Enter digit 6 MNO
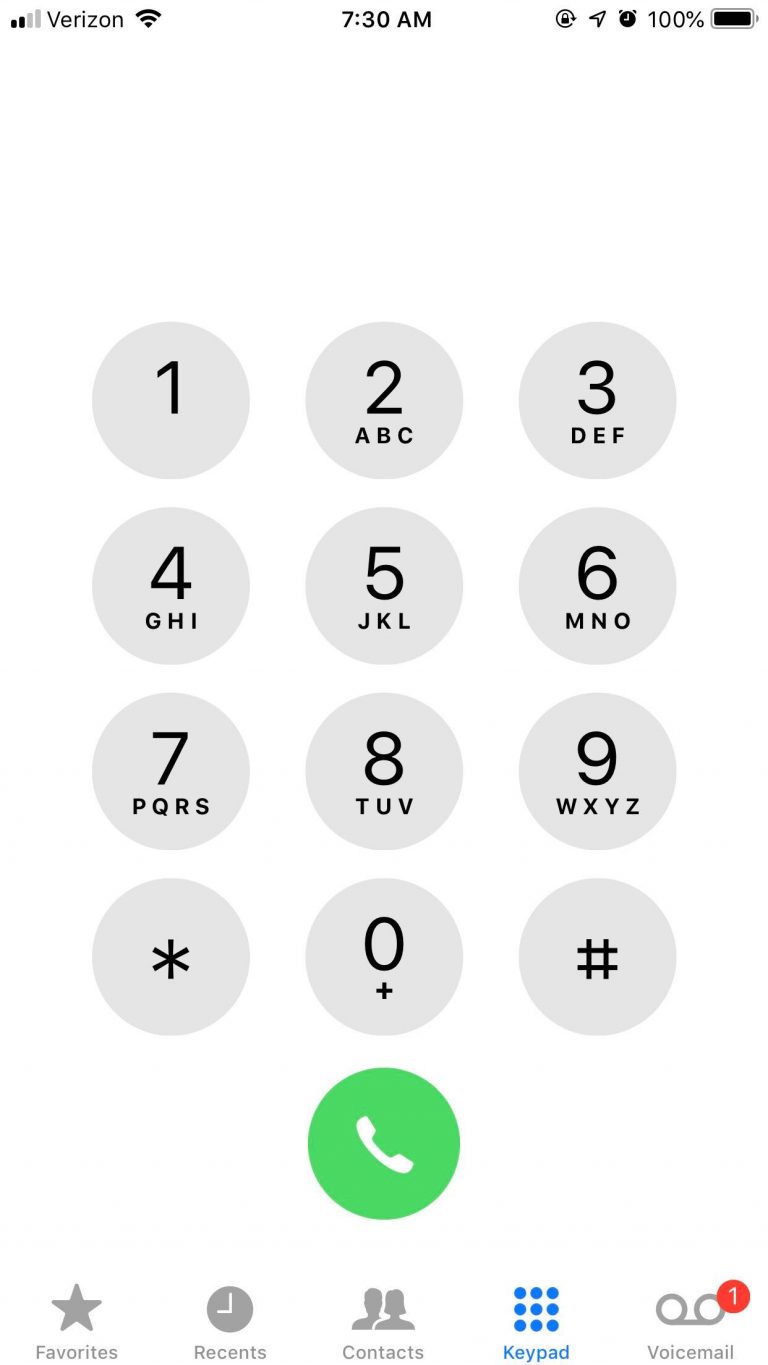This screenshot has height=1365, width=768. pos(598,586)
